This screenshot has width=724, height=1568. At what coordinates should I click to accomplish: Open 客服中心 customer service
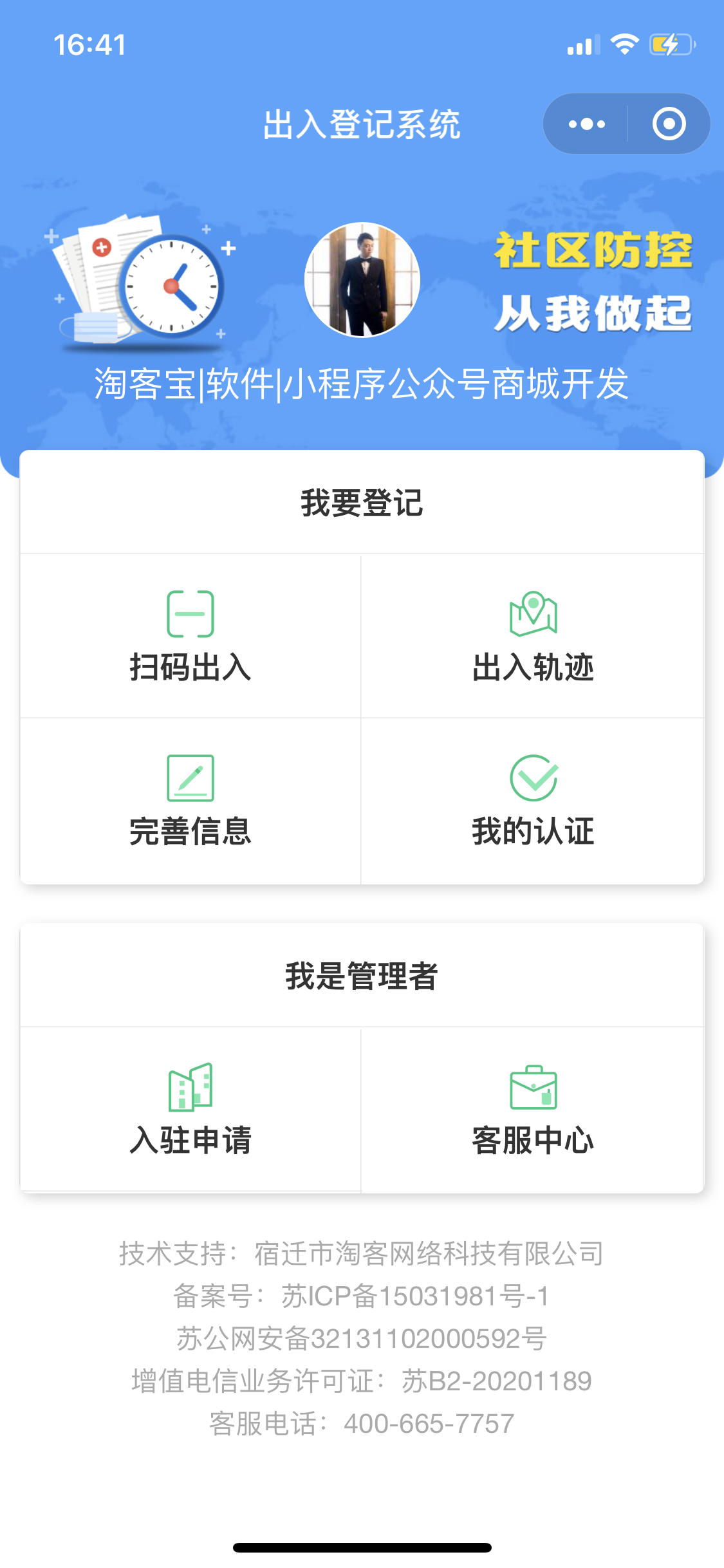[x=533, y=1109]
